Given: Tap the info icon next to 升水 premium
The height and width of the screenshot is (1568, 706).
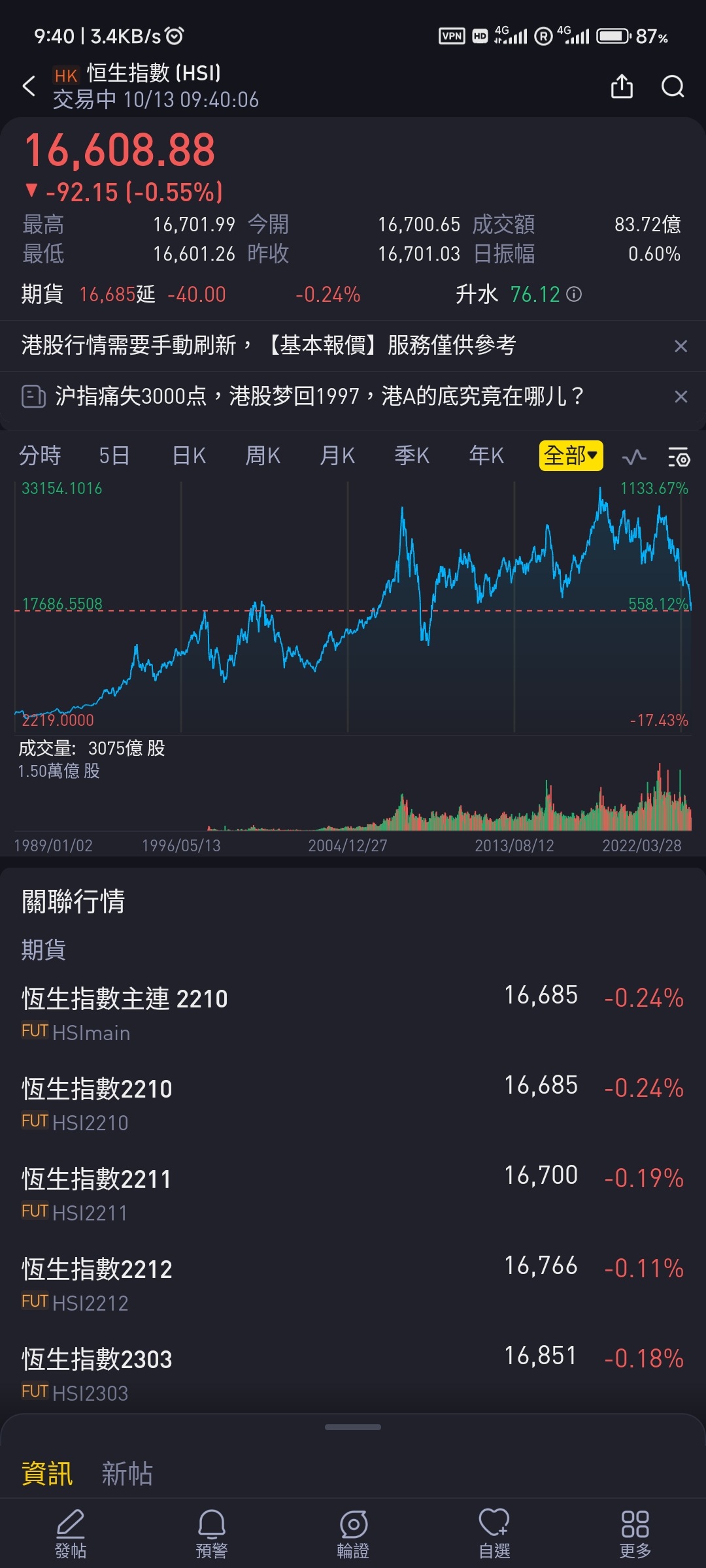Looking at the screenshot, I should coord(574,295).
